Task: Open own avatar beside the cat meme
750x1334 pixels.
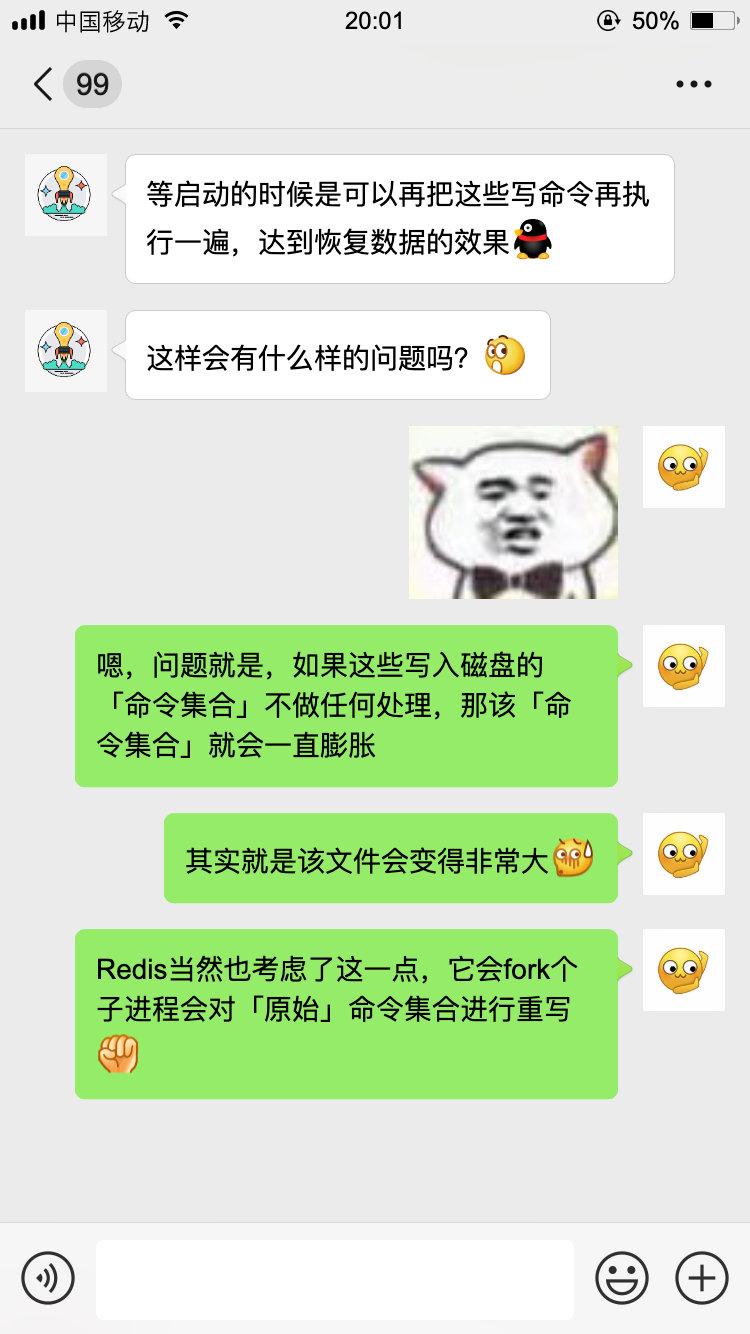Action: [x=683, y=467]
